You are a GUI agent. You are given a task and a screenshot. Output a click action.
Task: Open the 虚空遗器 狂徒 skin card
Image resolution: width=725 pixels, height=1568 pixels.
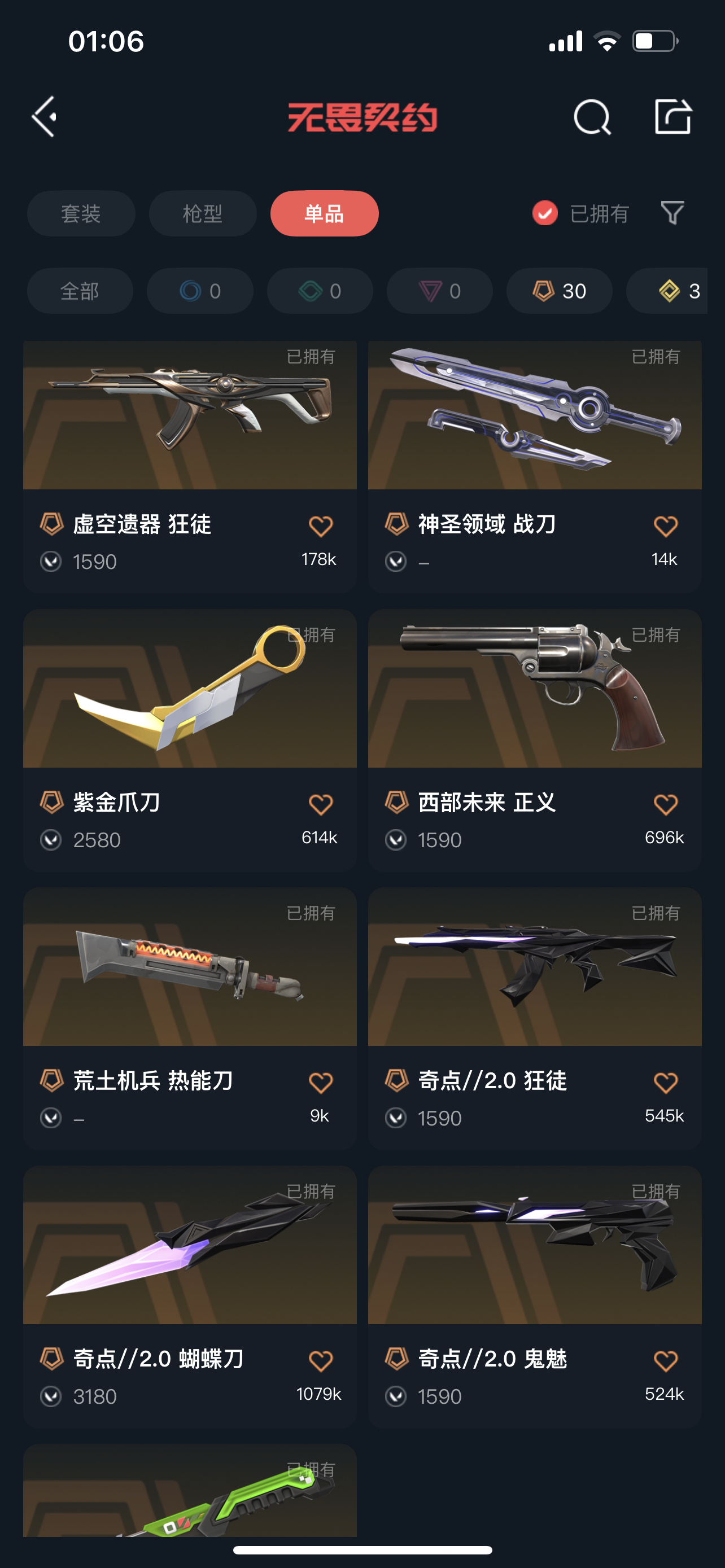pos(190,466)
